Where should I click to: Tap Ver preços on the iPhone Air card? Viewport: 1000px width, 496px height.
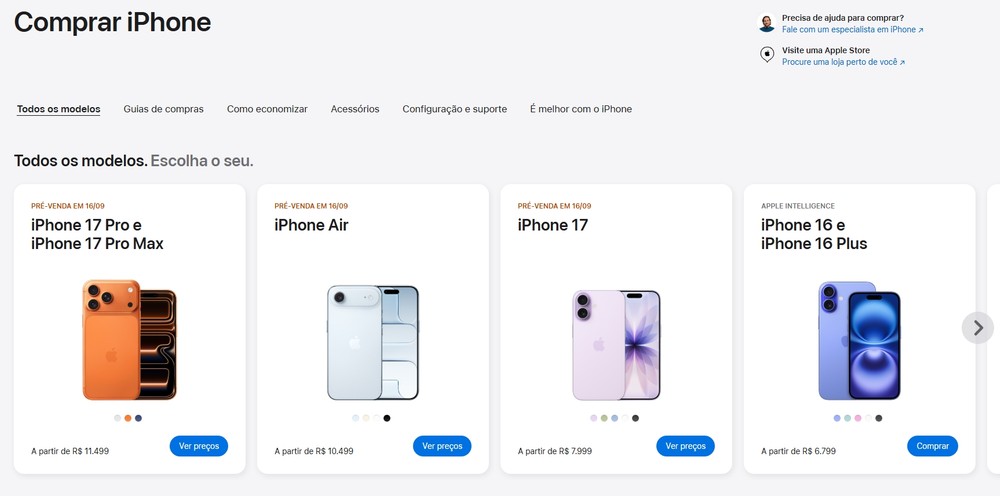coord(442,446)
